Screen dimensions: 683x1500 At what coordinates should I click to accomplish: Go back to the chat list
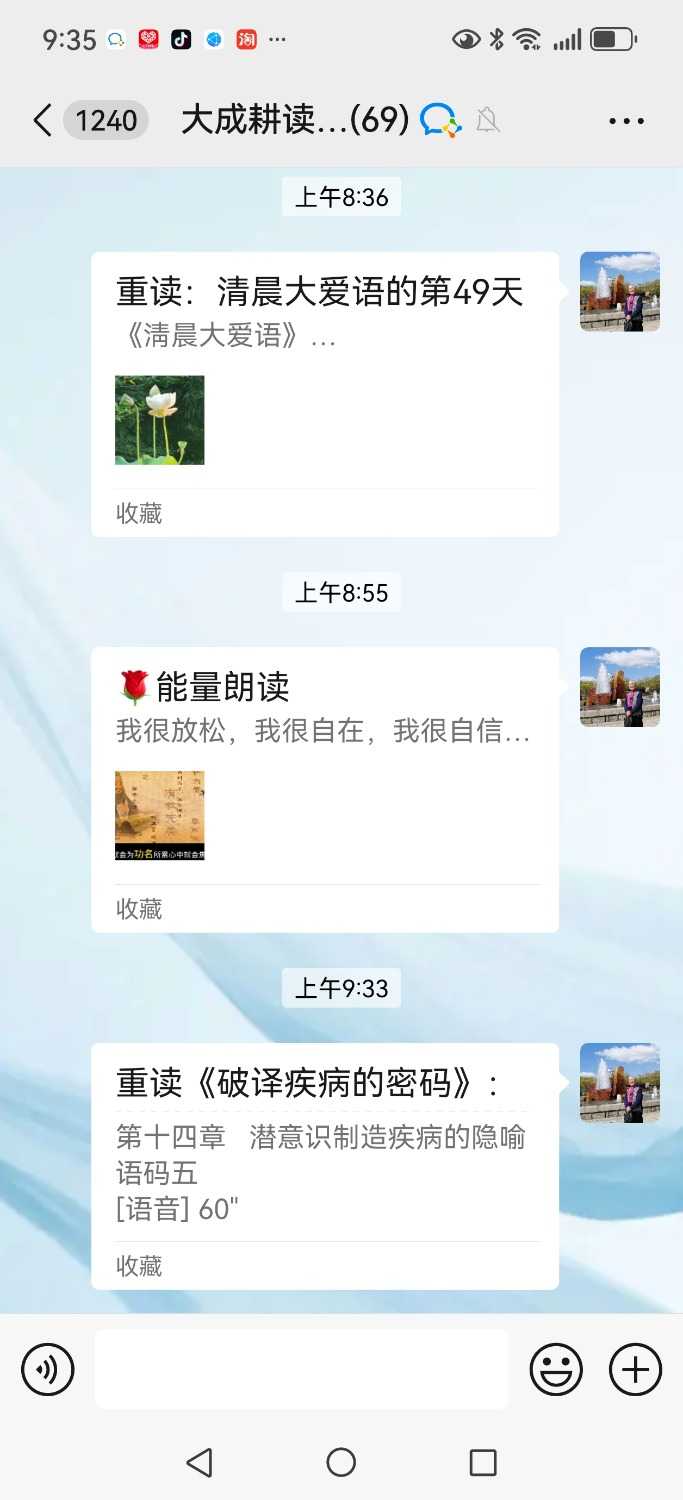(x=42, y=121)
